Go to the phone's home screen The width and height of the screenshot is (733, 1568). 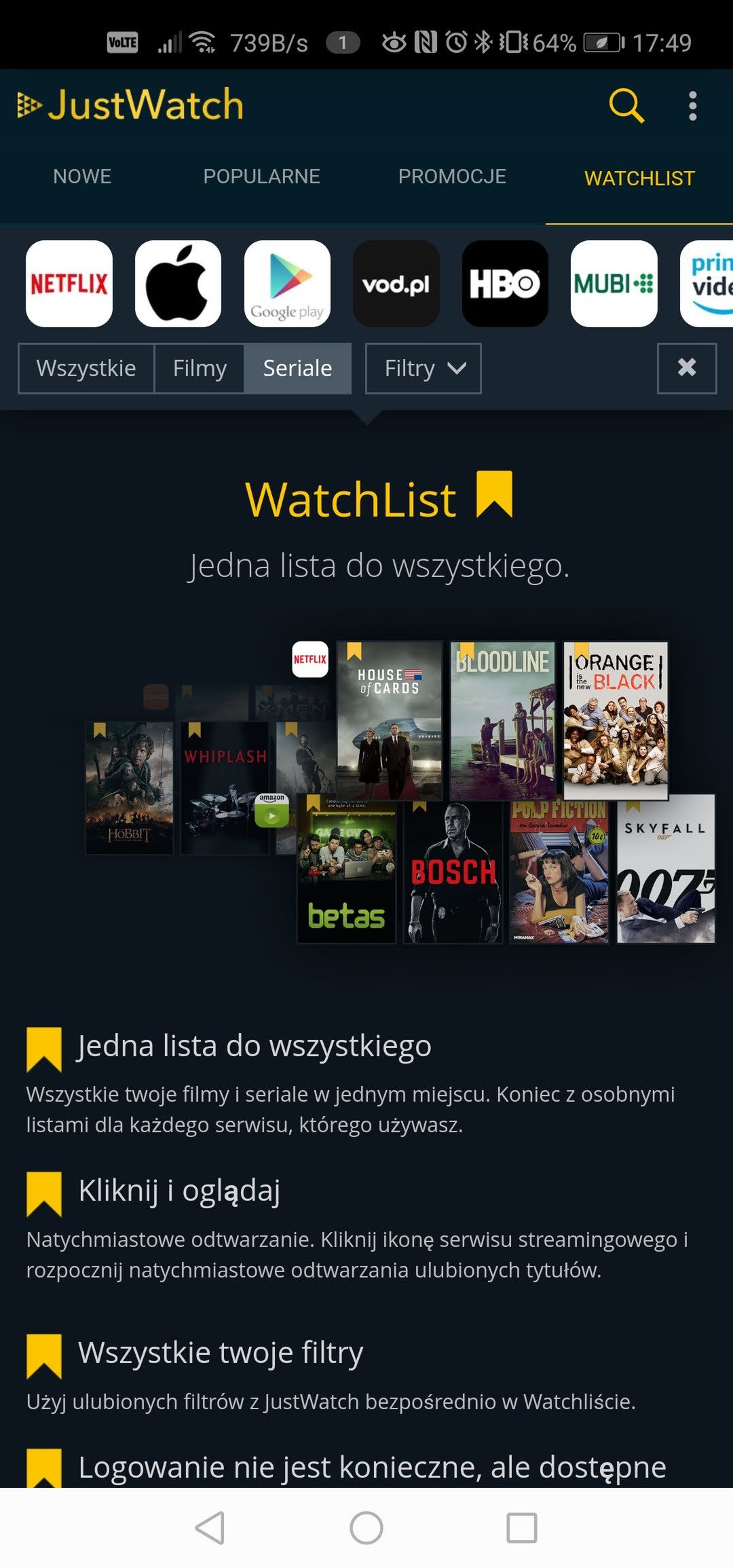point(366,1528)
